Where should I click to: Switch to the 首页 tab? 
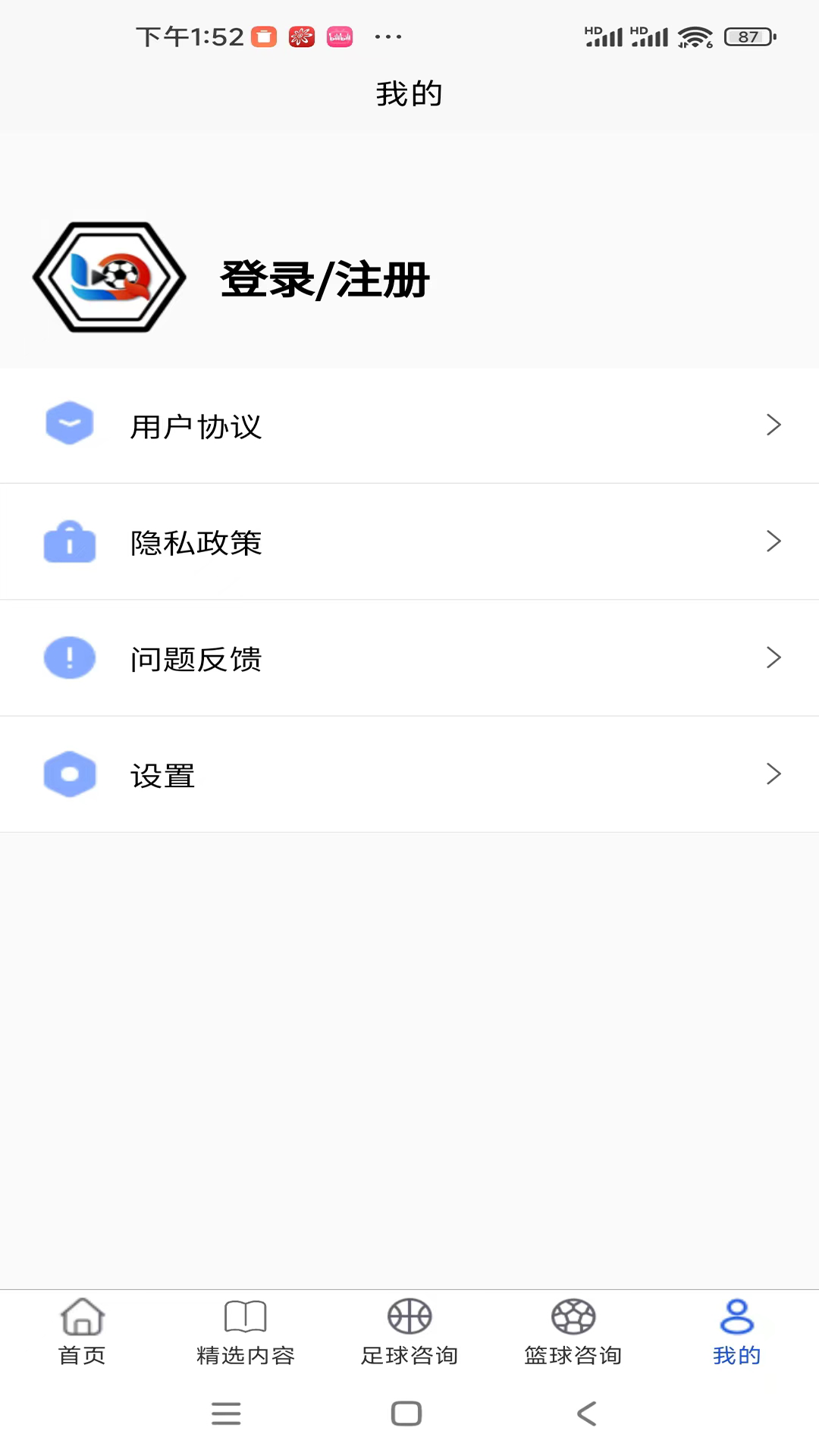pyautogui.click(x=82, y=1332)
